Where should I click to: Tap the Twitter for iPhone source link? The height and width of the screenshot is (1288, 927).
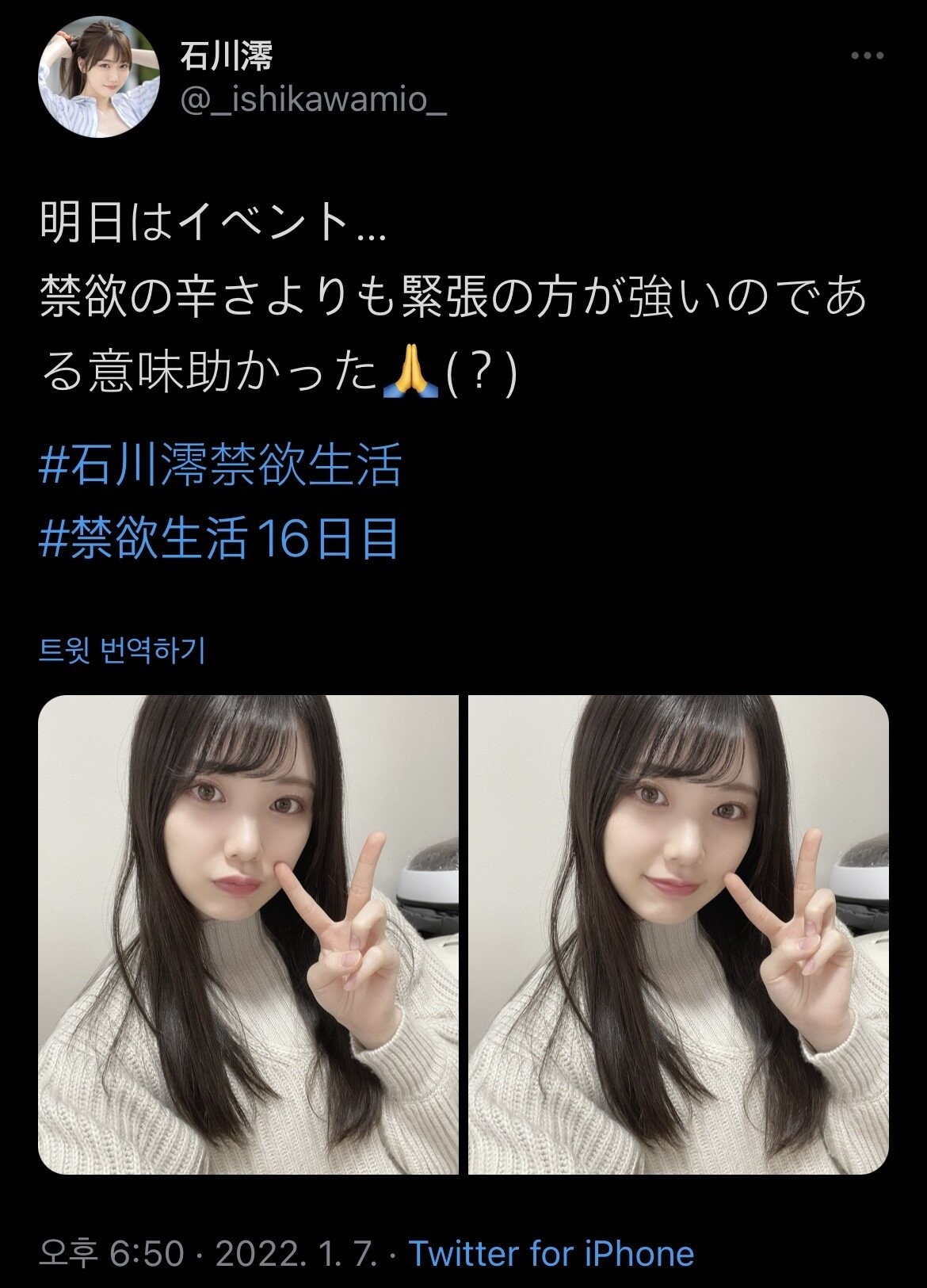(551, 1254)
